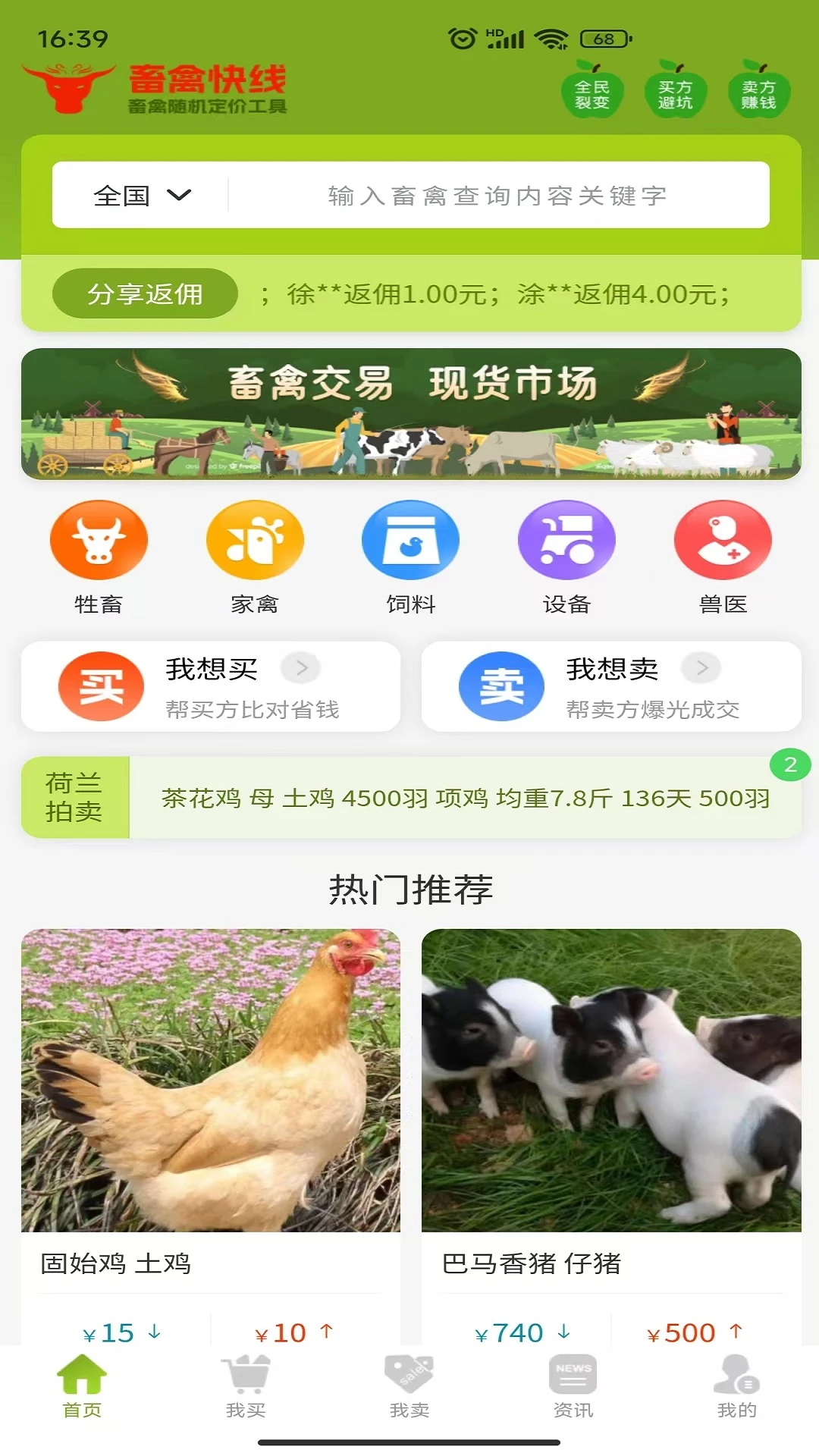
Task: Tap the 分享返佣 share rebate button
Action: point(143,294)
